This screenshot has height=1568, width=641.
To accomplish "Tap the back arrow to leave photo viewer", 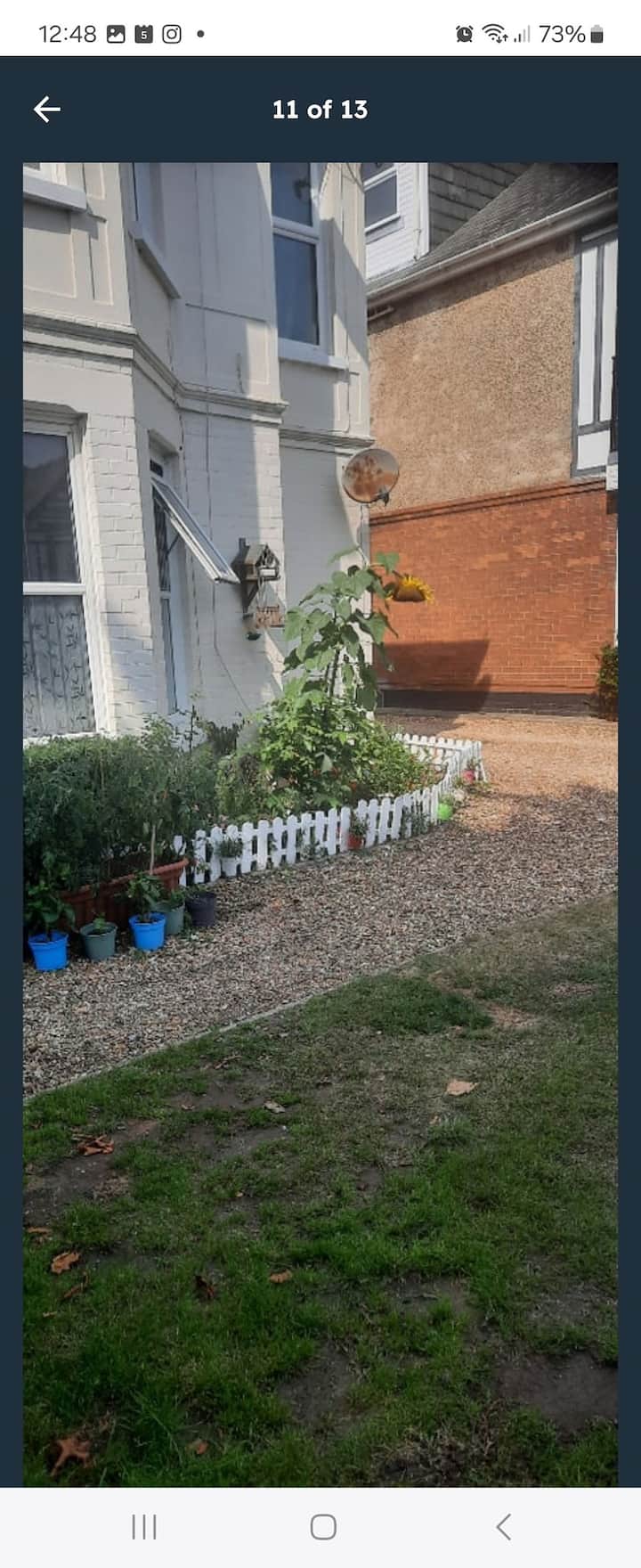I will [47, 110].
